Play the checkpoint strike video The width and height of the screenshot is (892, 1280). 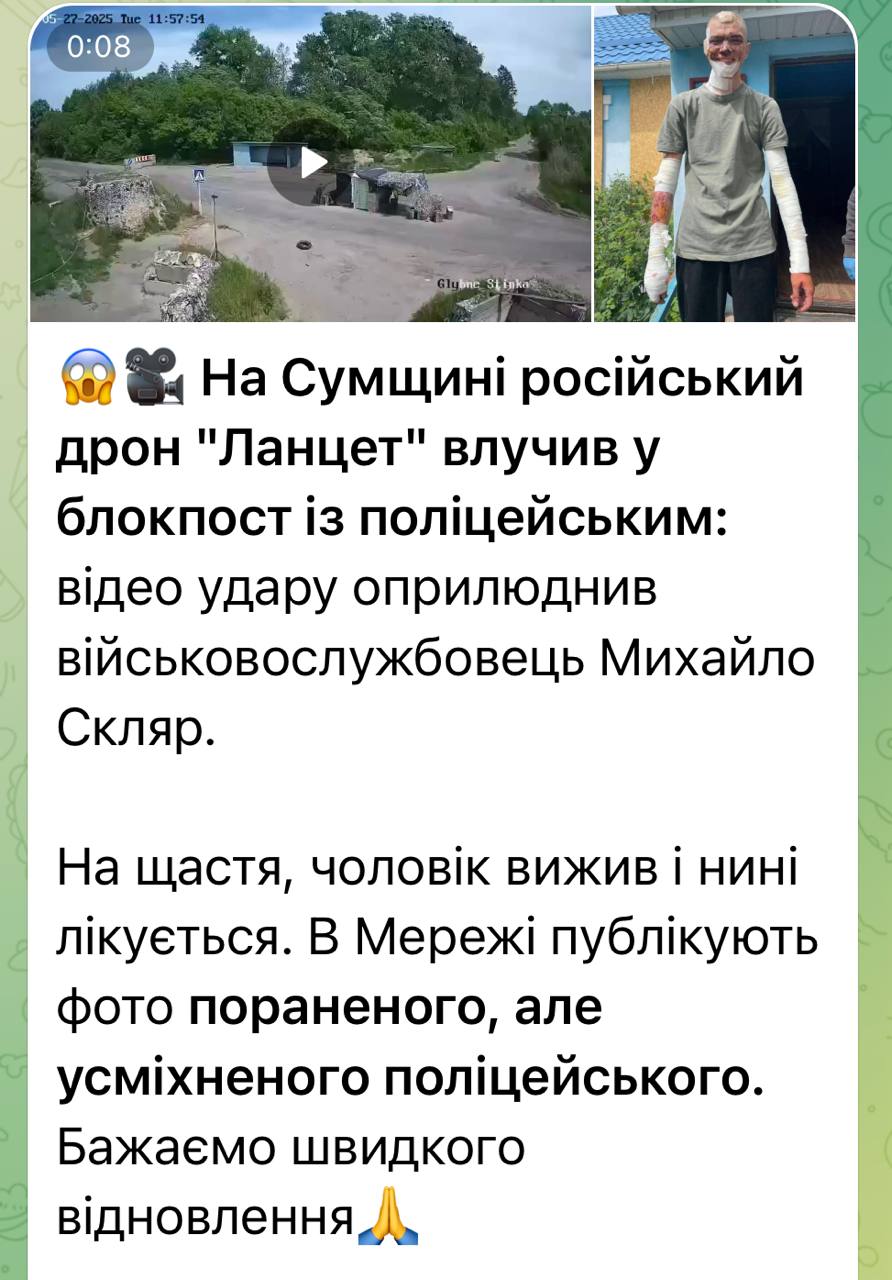coord(311,163)
